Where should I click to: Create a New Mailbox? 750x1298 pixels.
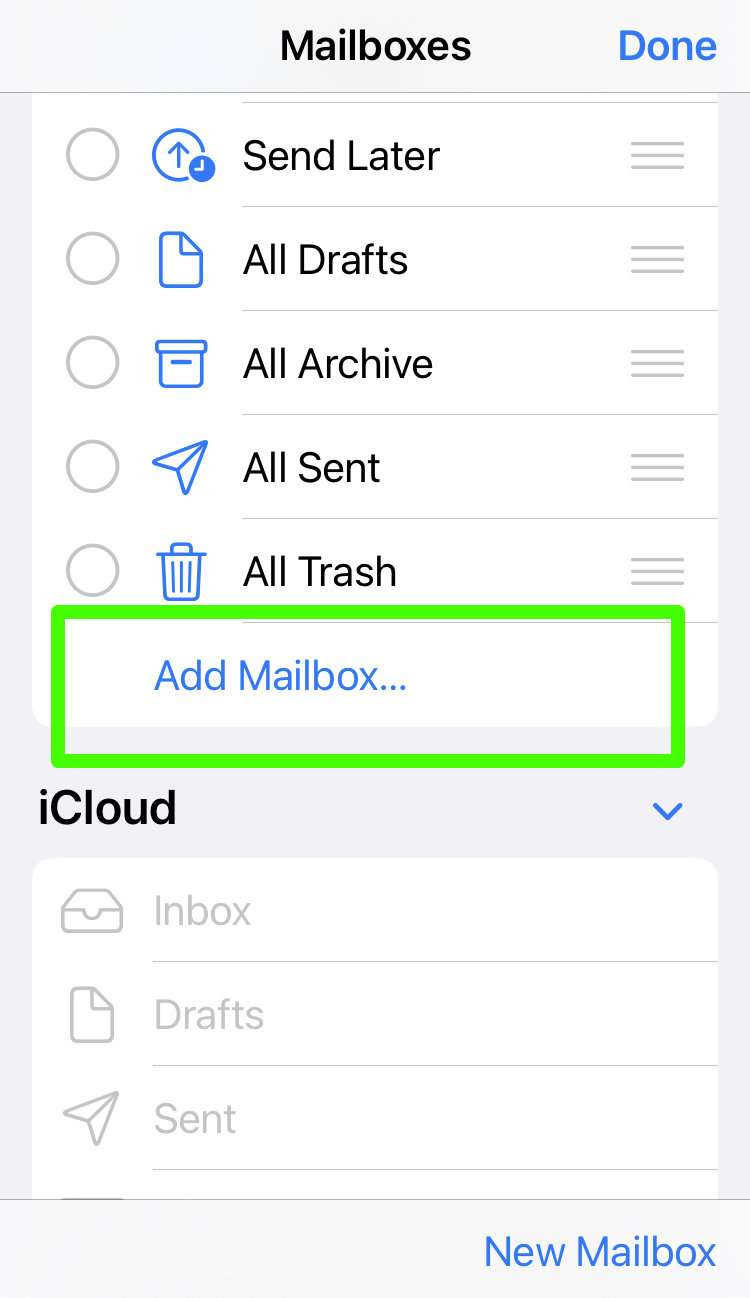(x=600, y=1252)
